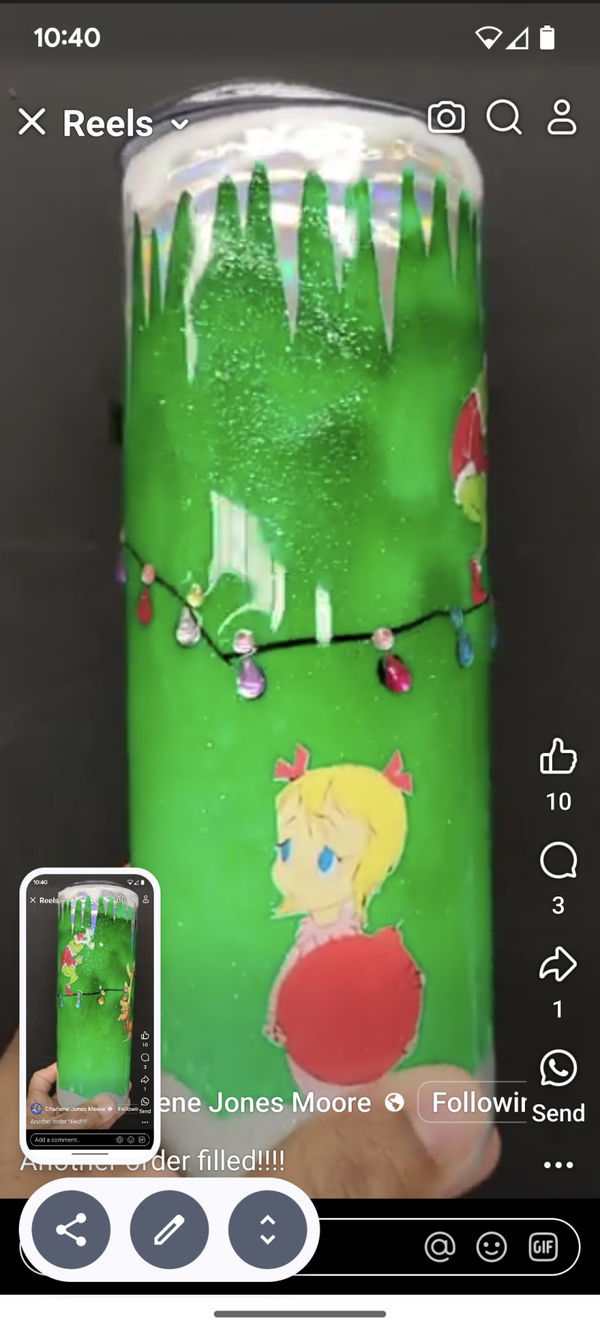The image size is (600, 1333).
Task: Expand the Reels dropdown menu
Action: click(180, 124)
